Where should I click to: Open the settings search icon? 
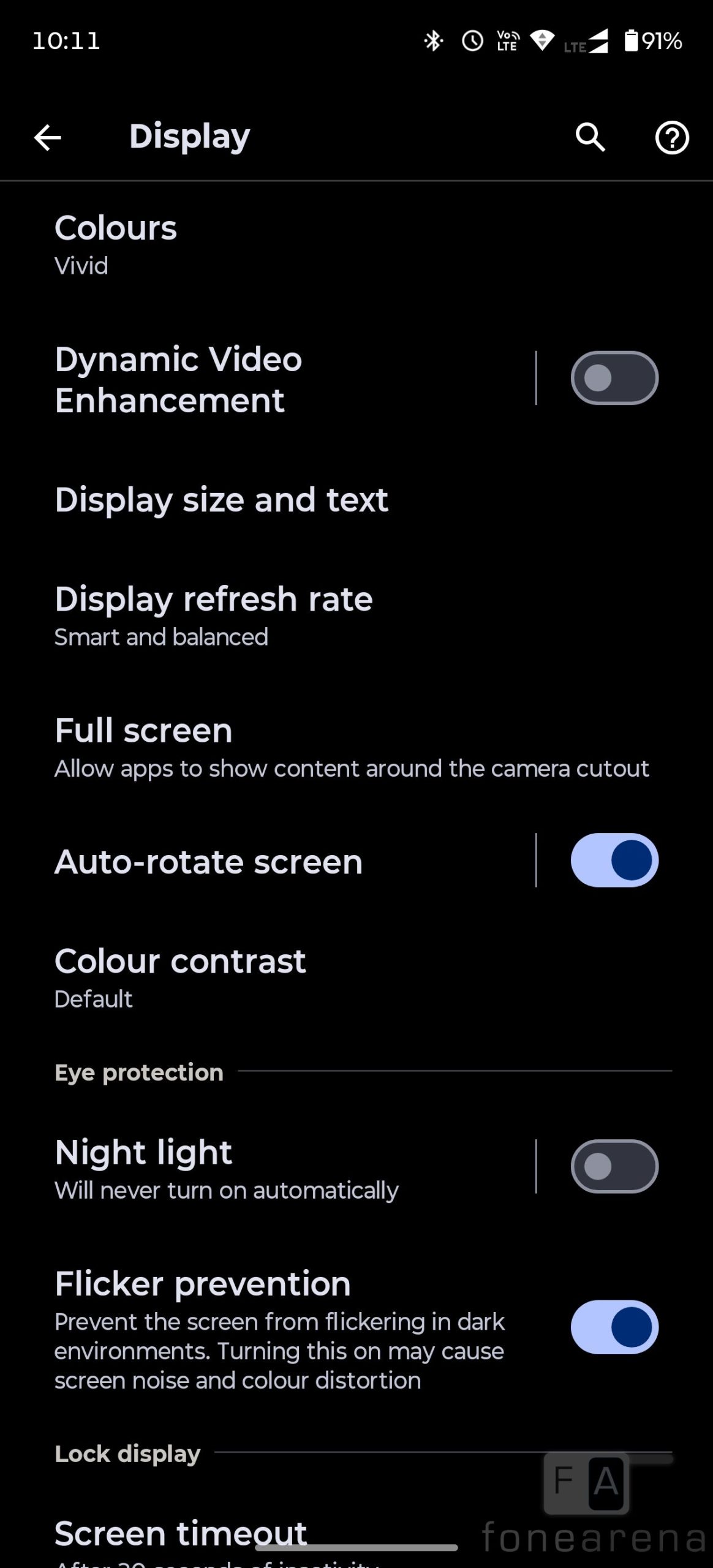(590, 137)
